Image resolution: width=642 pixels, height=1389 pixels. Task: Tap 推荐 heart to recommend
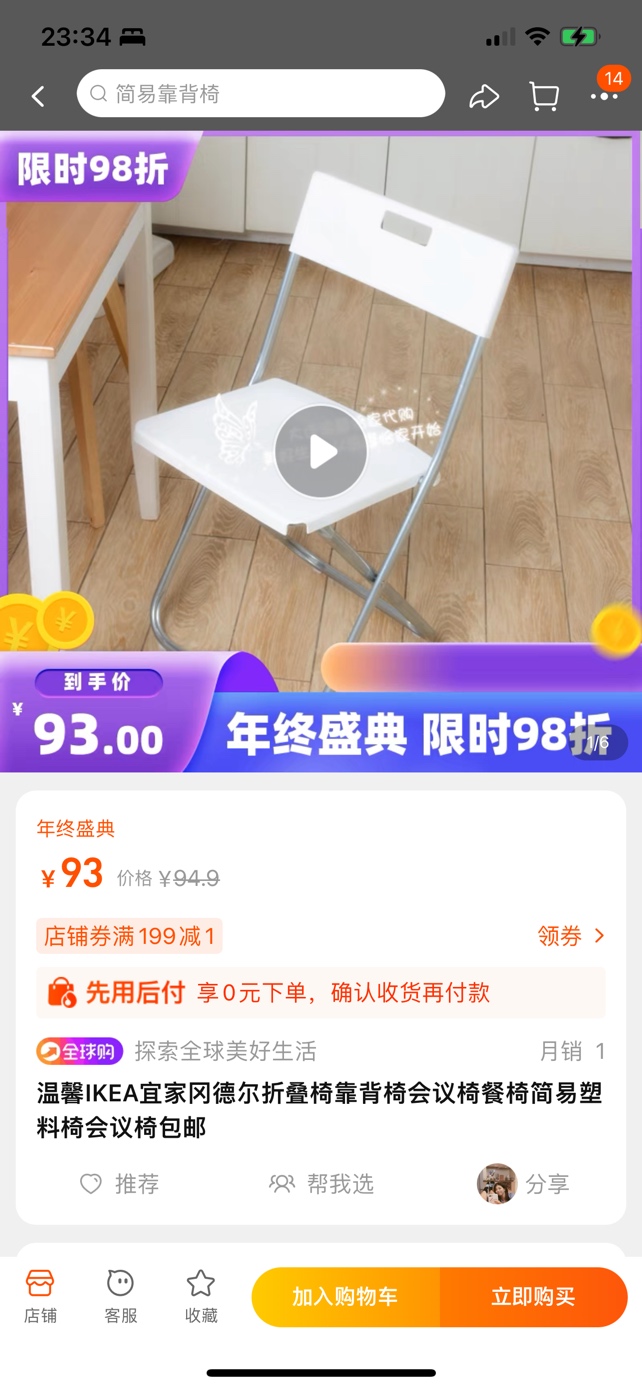pyautogui.click(x=119, y=1184)
